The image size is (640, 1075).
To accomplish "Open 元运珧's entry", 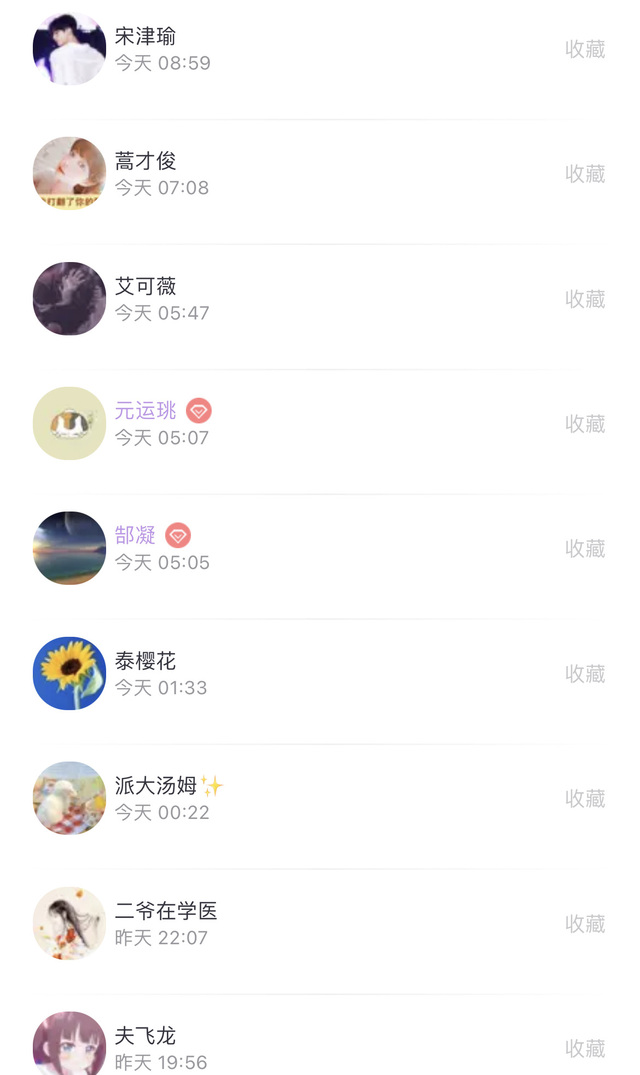I will [145, 411].
